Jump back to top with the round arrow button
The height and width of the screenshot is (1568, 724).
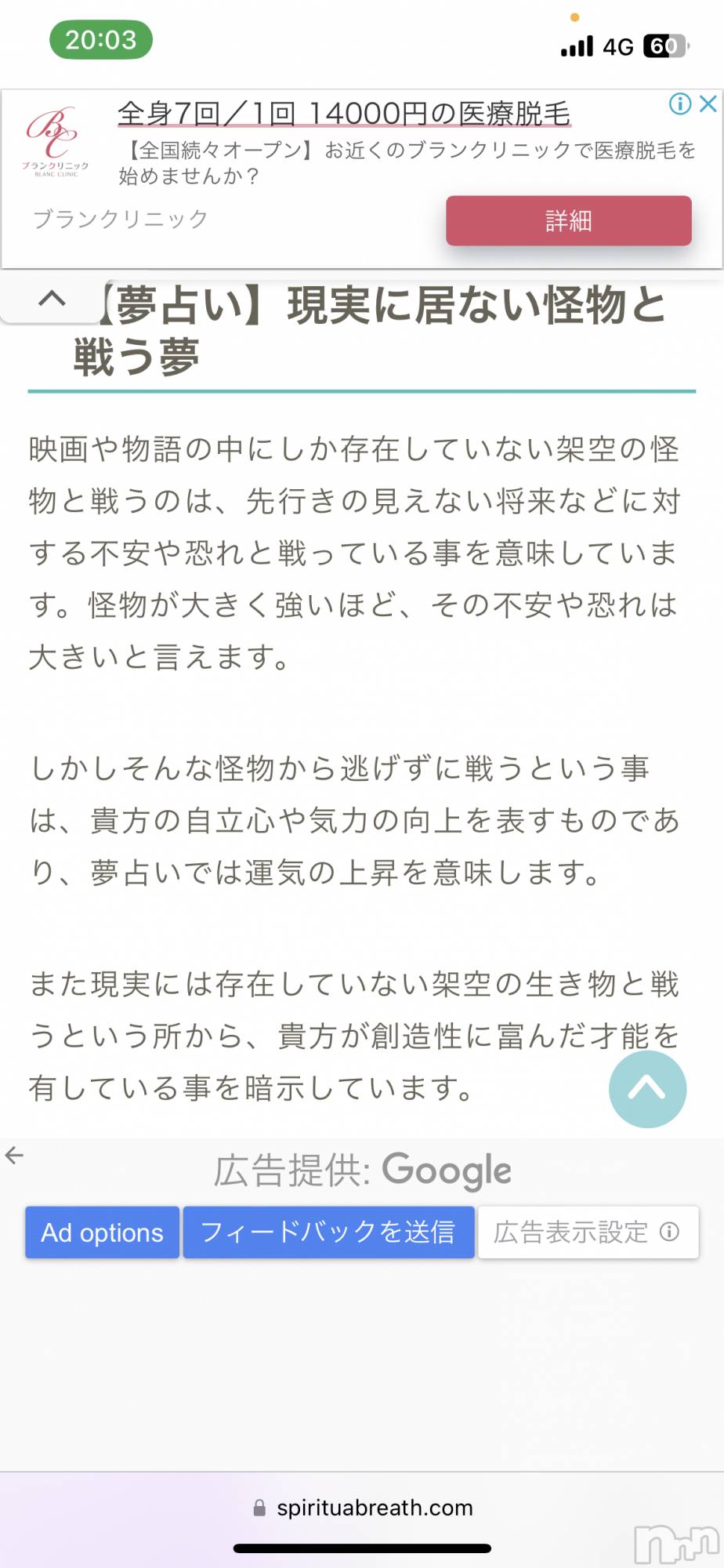coord(647,1089)
